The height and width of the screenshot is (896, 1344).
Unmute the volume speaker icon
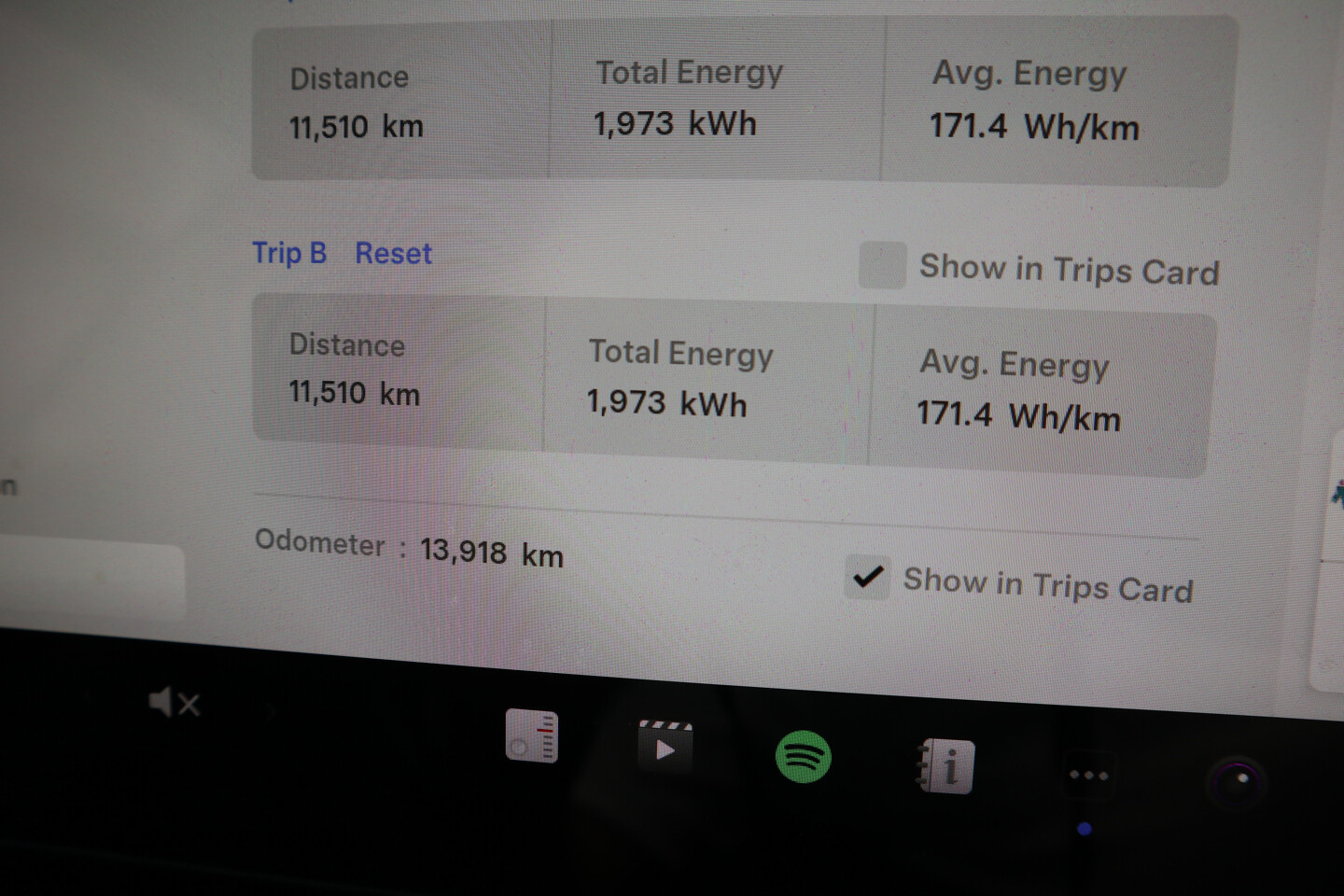[x=174, y=703]
